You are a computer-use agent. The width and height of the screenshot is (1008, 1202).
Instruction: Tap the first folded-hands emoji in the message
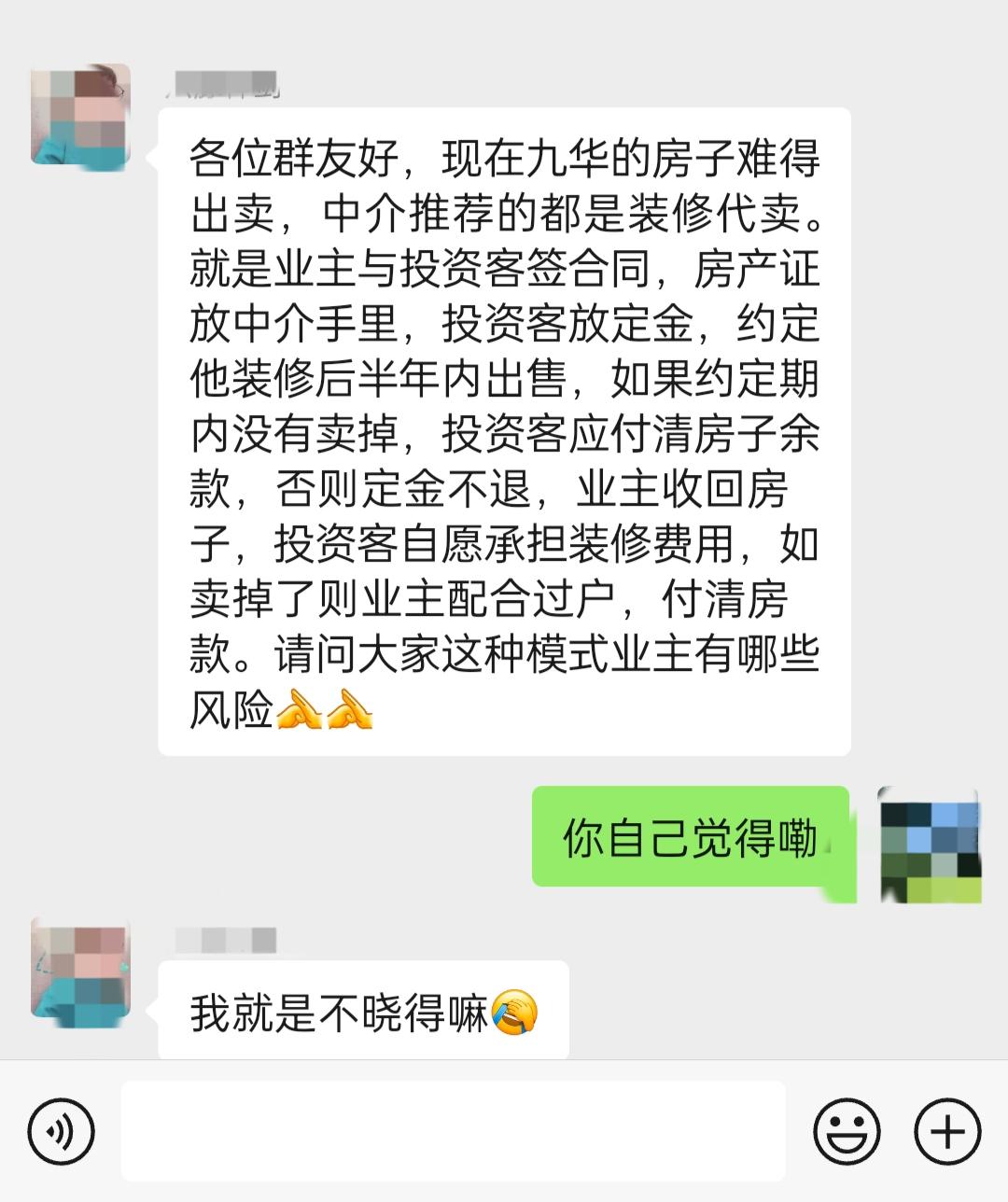[299, 709]
